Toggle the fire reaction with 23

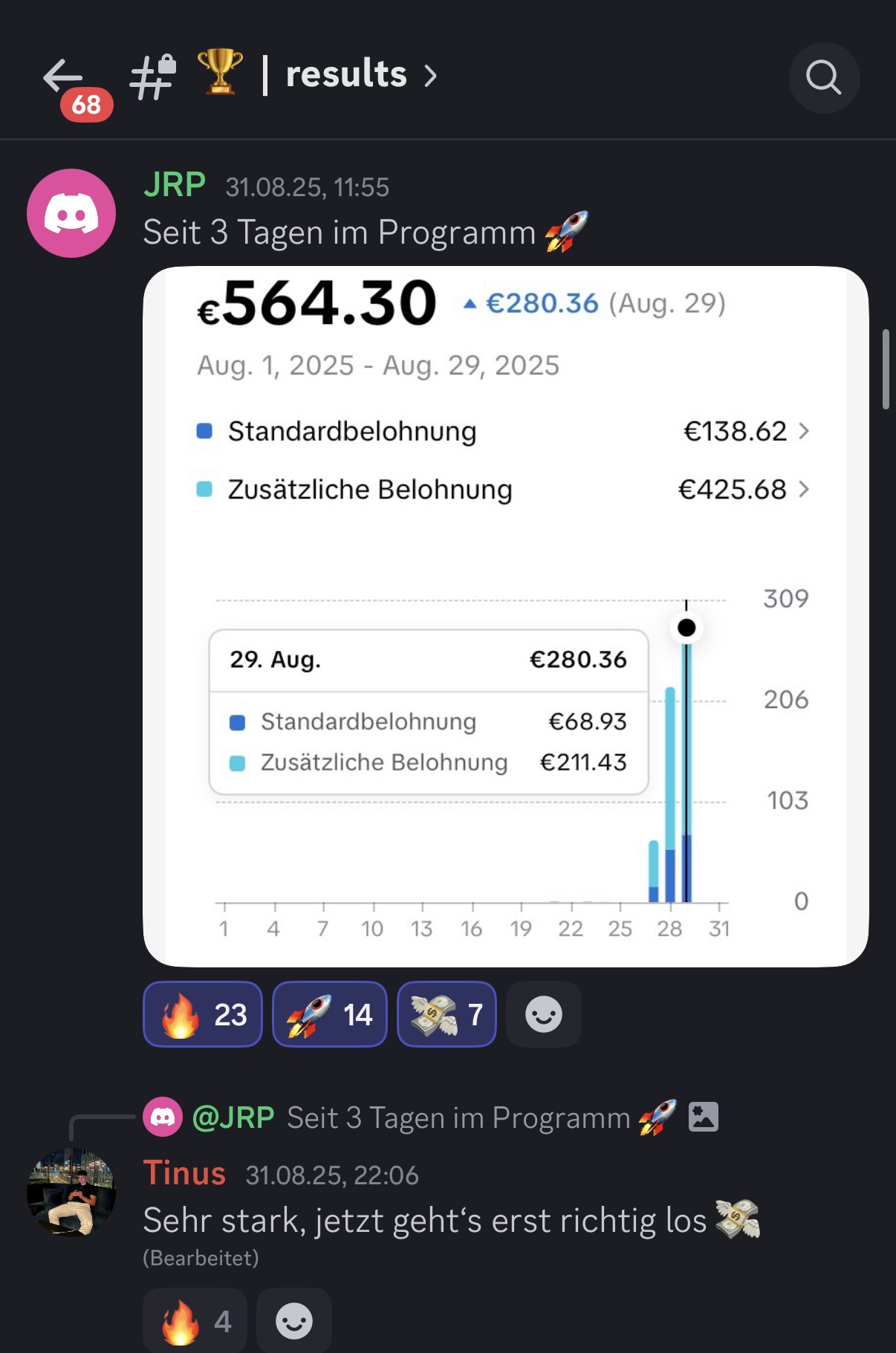pyautogui.click(x=203, y=1014)
